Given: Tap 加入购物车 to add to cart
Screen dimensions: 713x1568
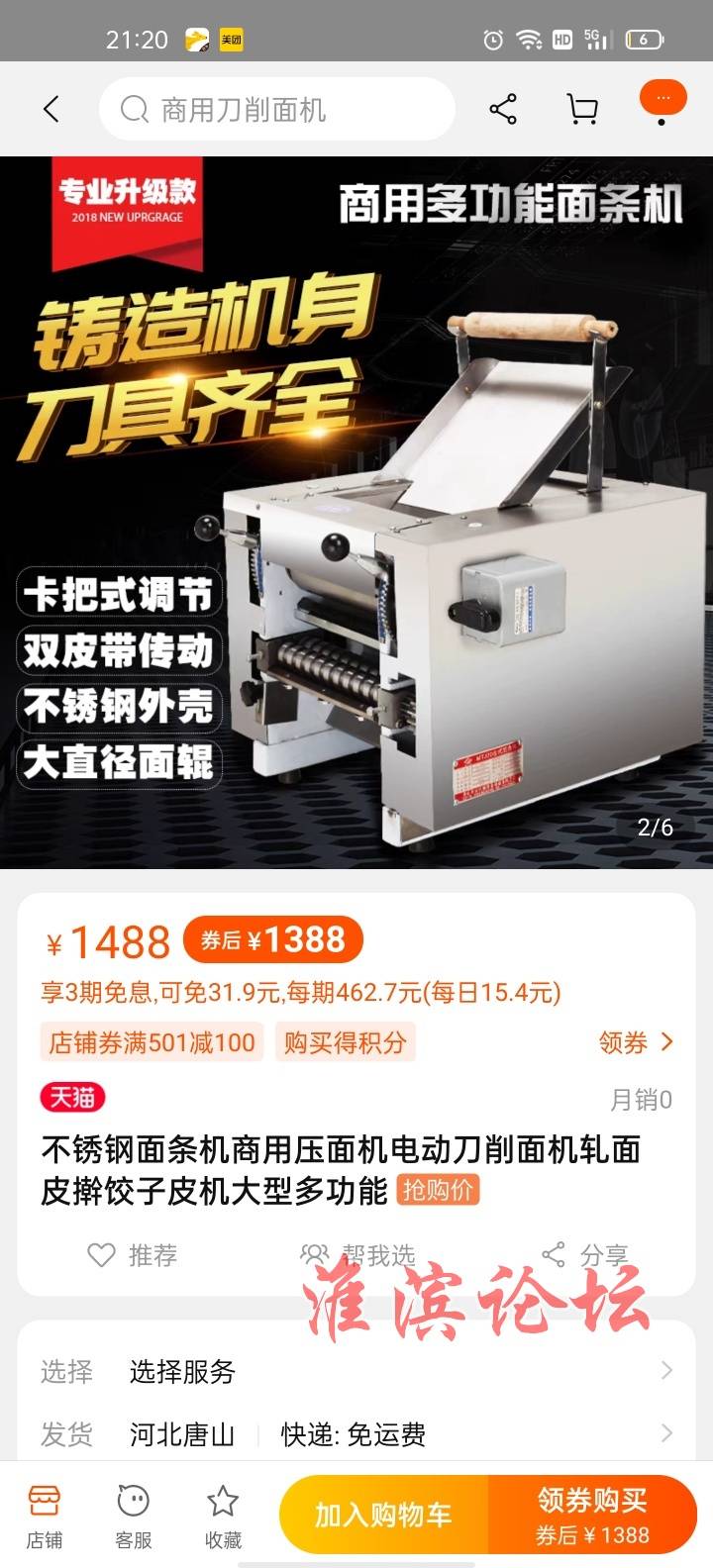Looking at the screenshot, I should 383,1515.
